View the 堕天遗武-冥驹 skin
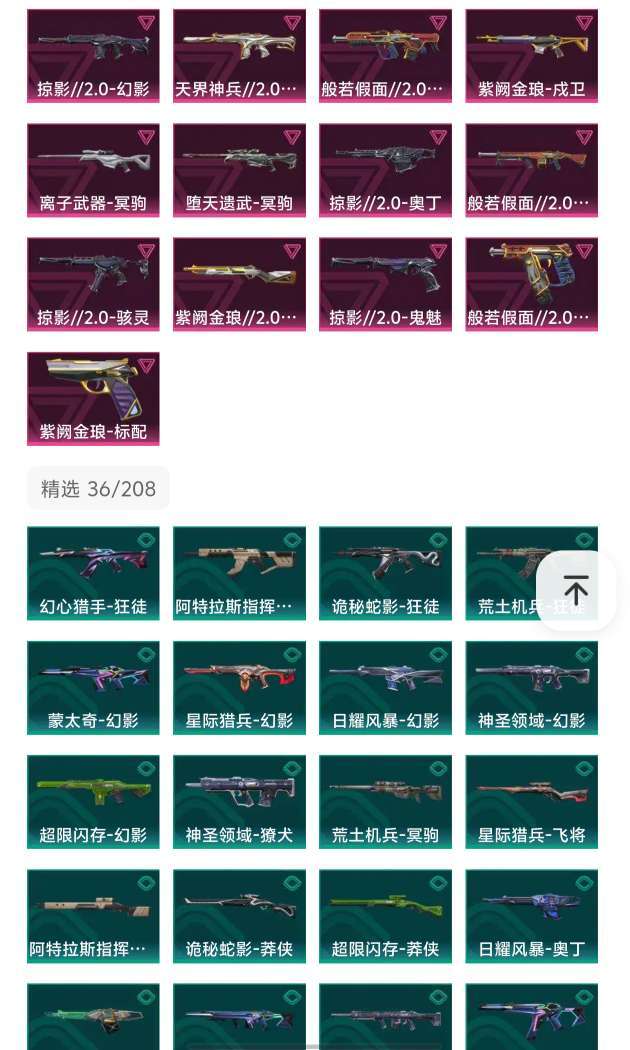Screen dimensions: 630x1050 pyautogui.click(x=239, y=170)
